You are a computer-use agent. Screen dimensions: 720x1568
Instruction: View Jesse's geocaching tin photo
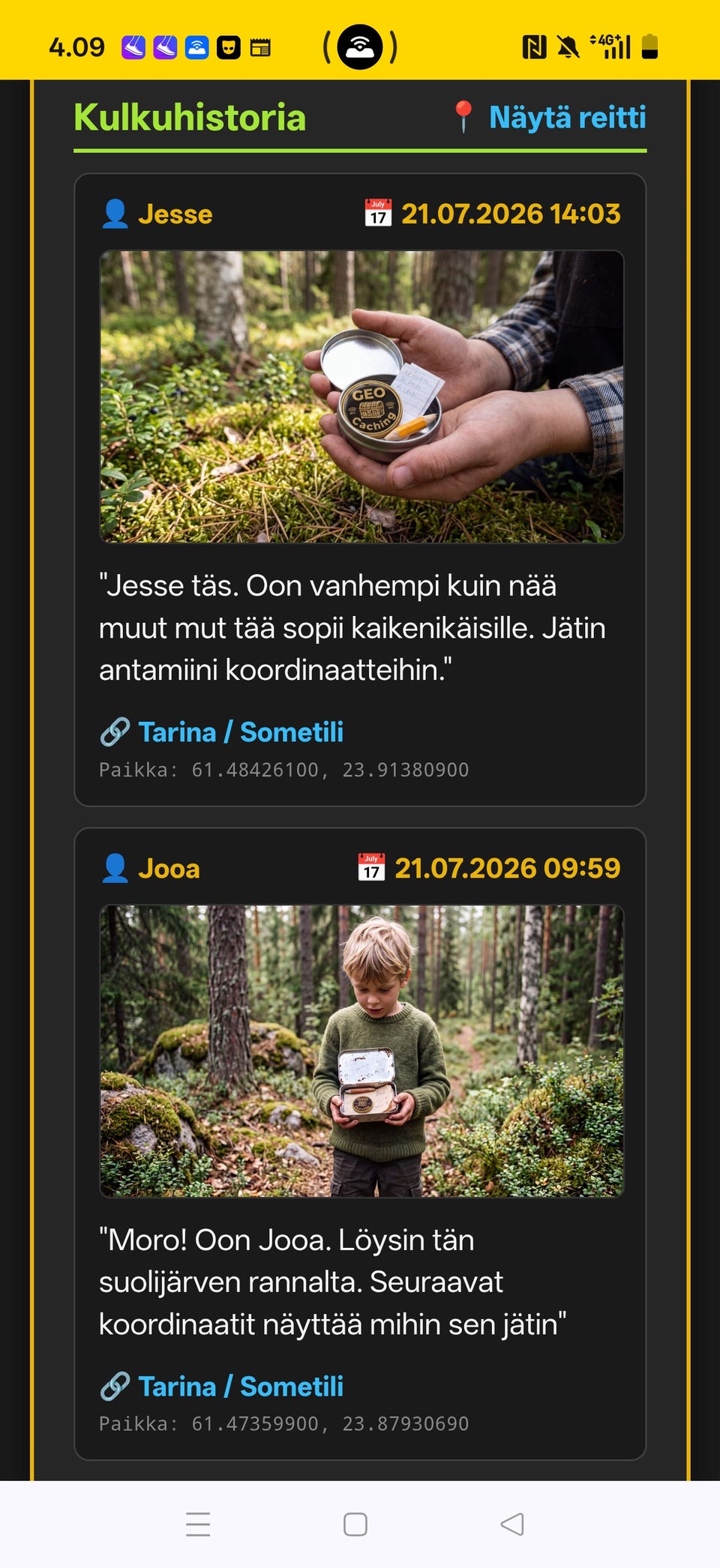[361, 396]
